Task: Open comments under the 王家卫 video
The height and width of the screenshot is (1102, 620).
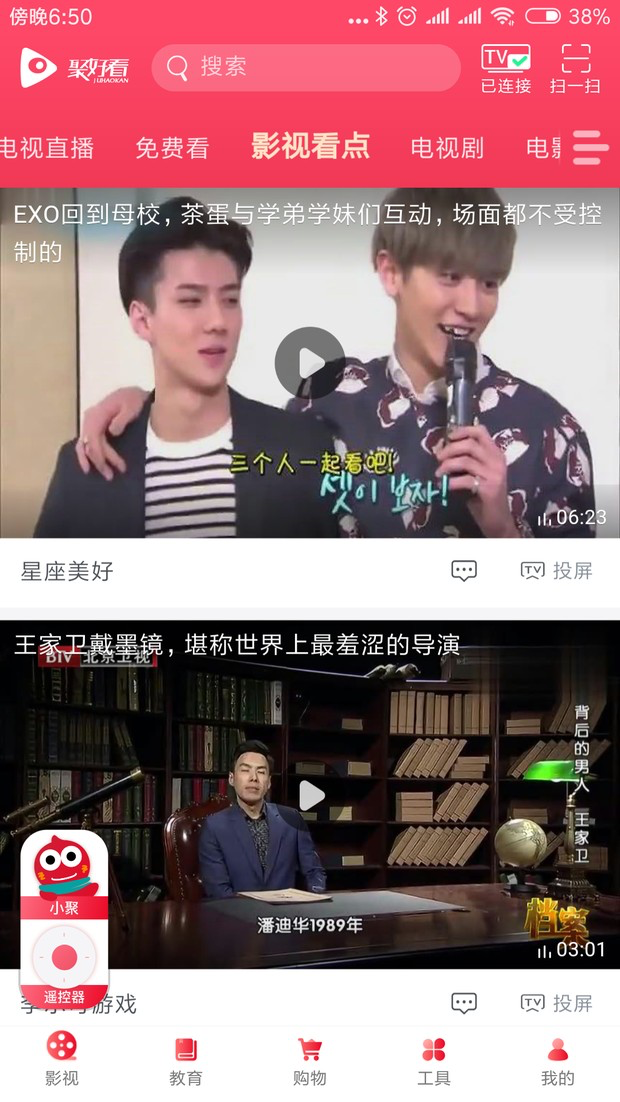Action: [x=463, y=1003]
